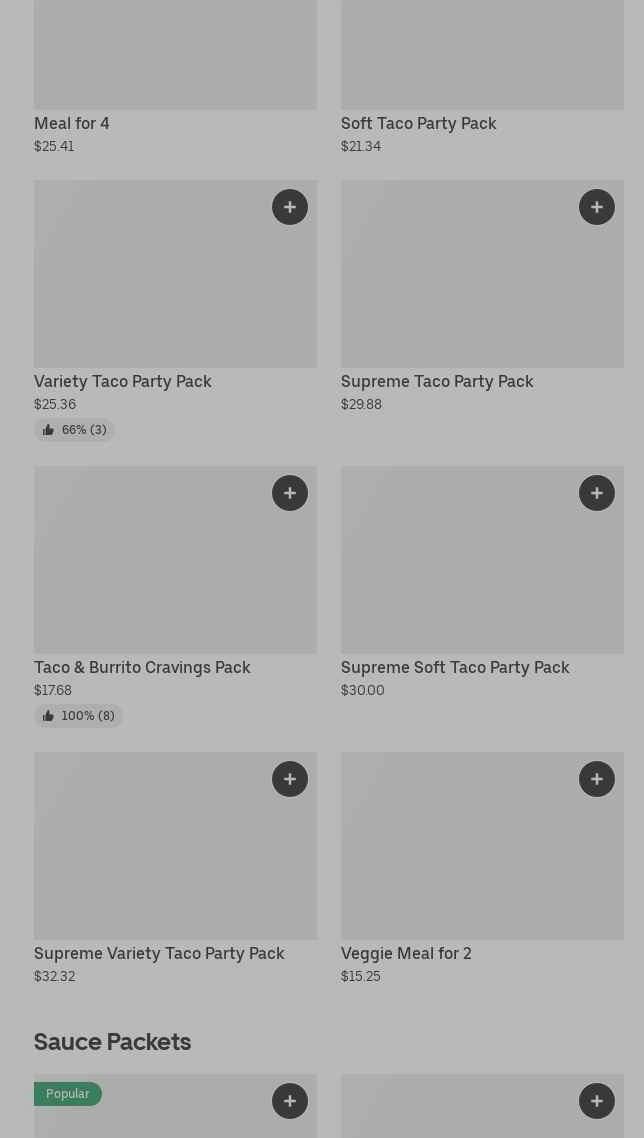Open the Veggie Meal for 2 card
The width and height of the screenshot is (644, 1138).
pyautogui.click(x=482, y=869)
